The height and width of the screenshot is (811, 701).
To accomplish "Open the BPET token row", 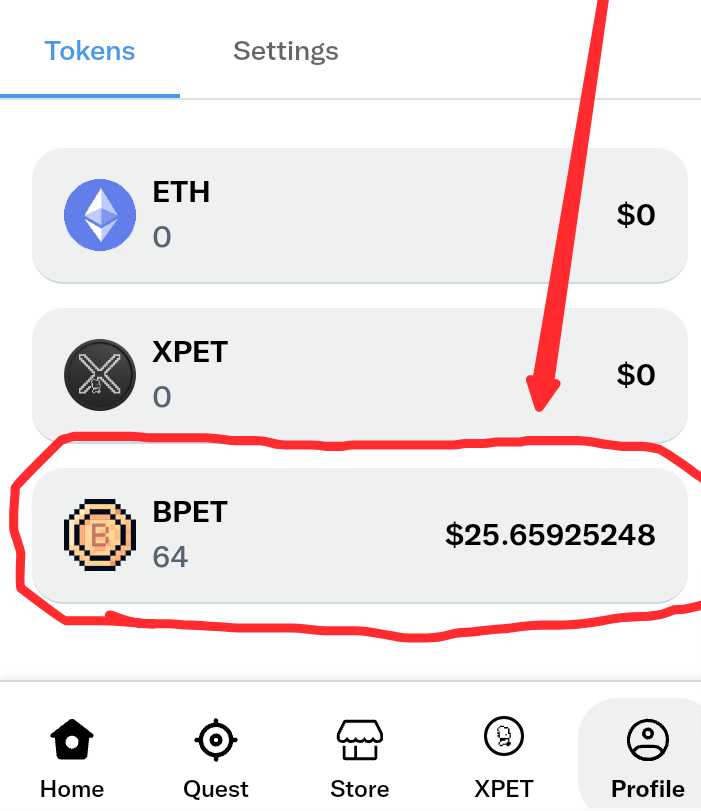I will [359, 535].
